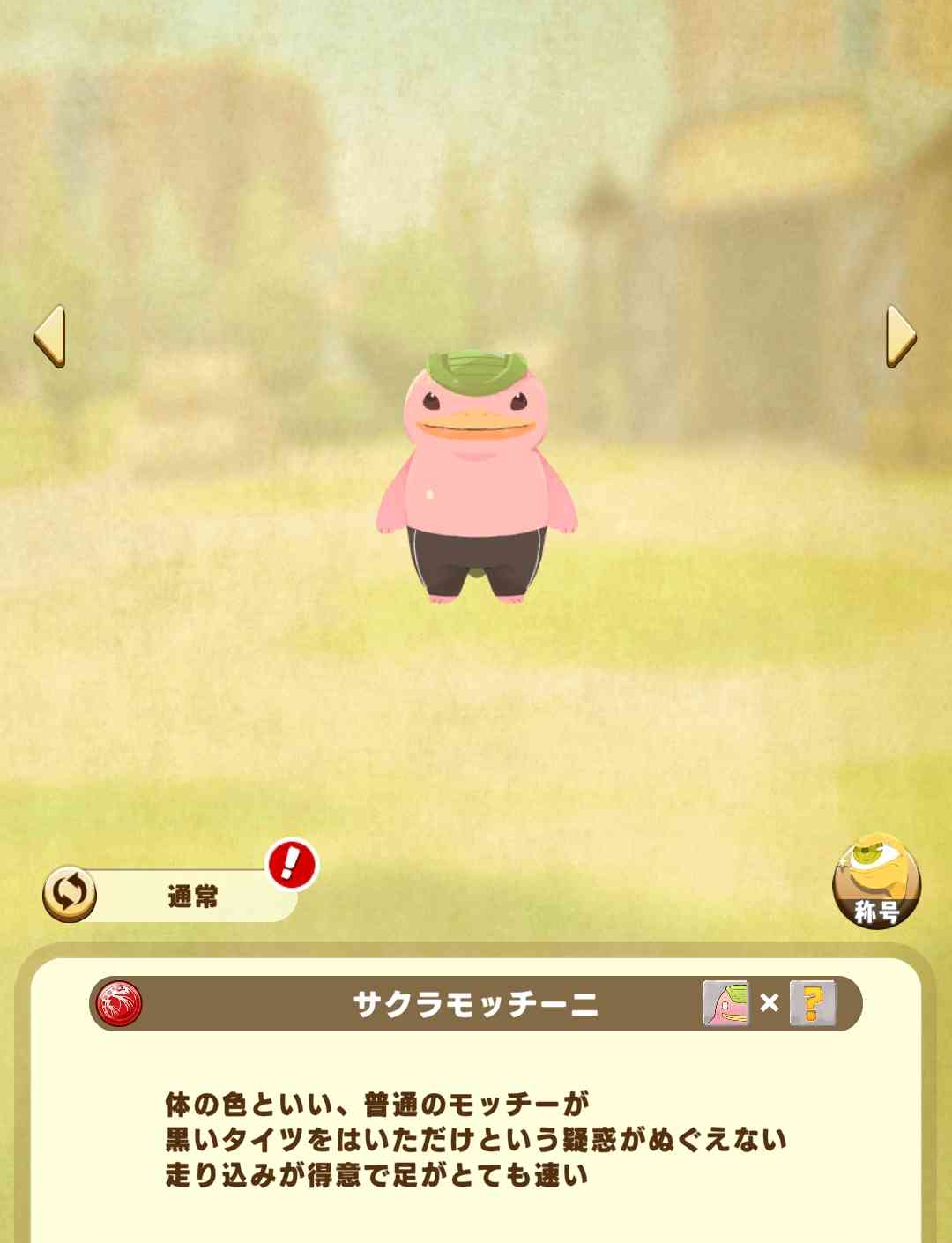
Task: Go to the next character with right arrow
Action: coord(900,336)
